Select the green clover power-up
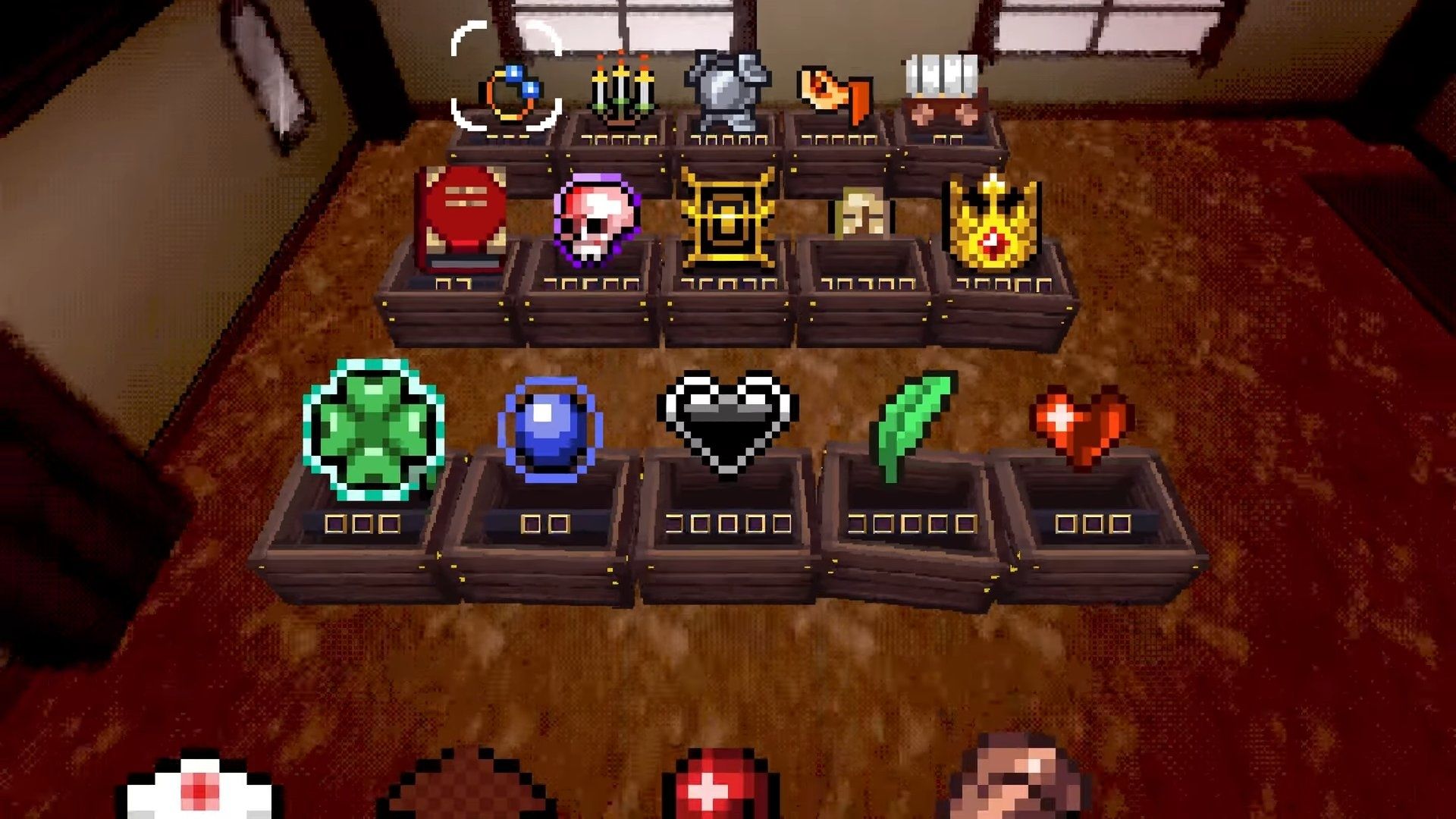 point(374,431)
